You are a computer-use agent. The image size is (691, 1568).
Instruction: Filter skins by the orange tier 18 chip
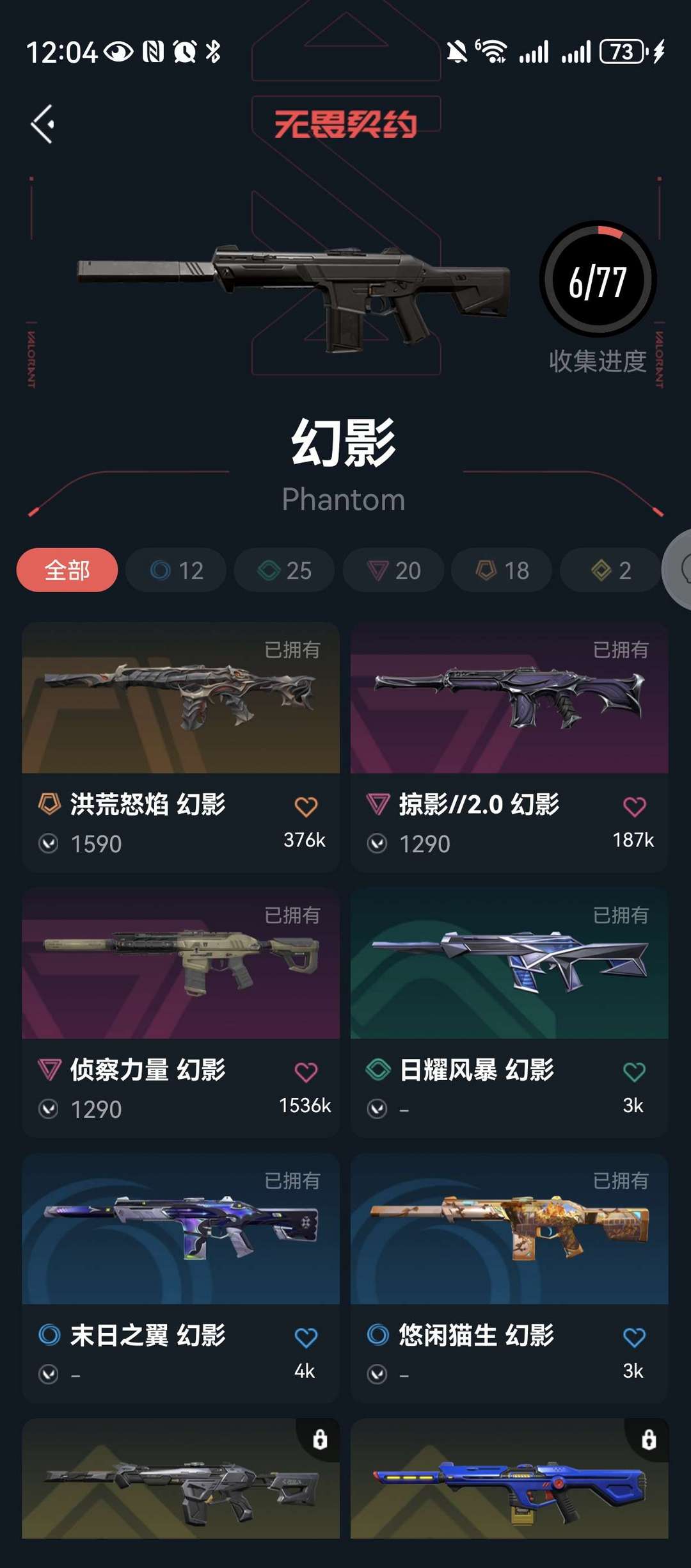click(502, 570)
